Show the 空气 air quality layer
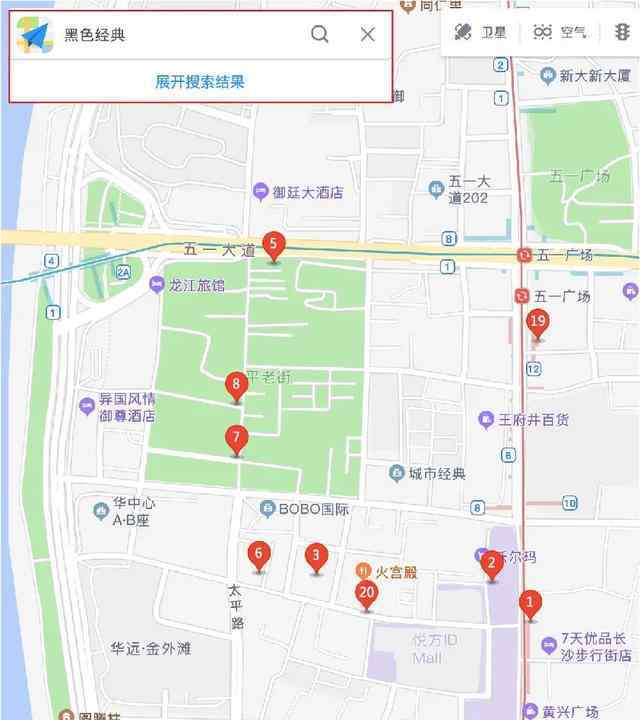This screenshot has height=720, width=640. click(560, 32)
